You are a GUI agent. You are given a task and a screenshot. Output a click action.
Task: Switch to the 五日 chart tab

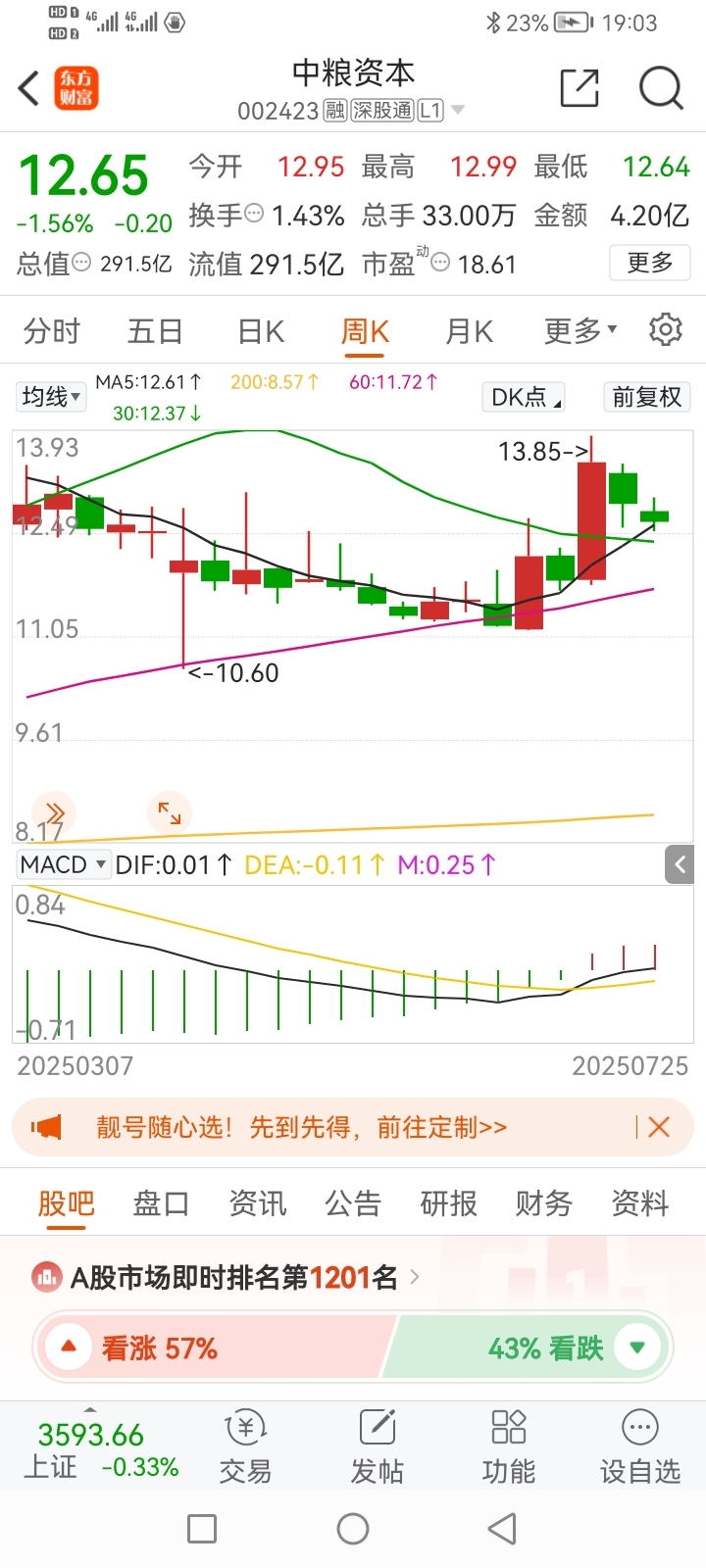point(155,331)
